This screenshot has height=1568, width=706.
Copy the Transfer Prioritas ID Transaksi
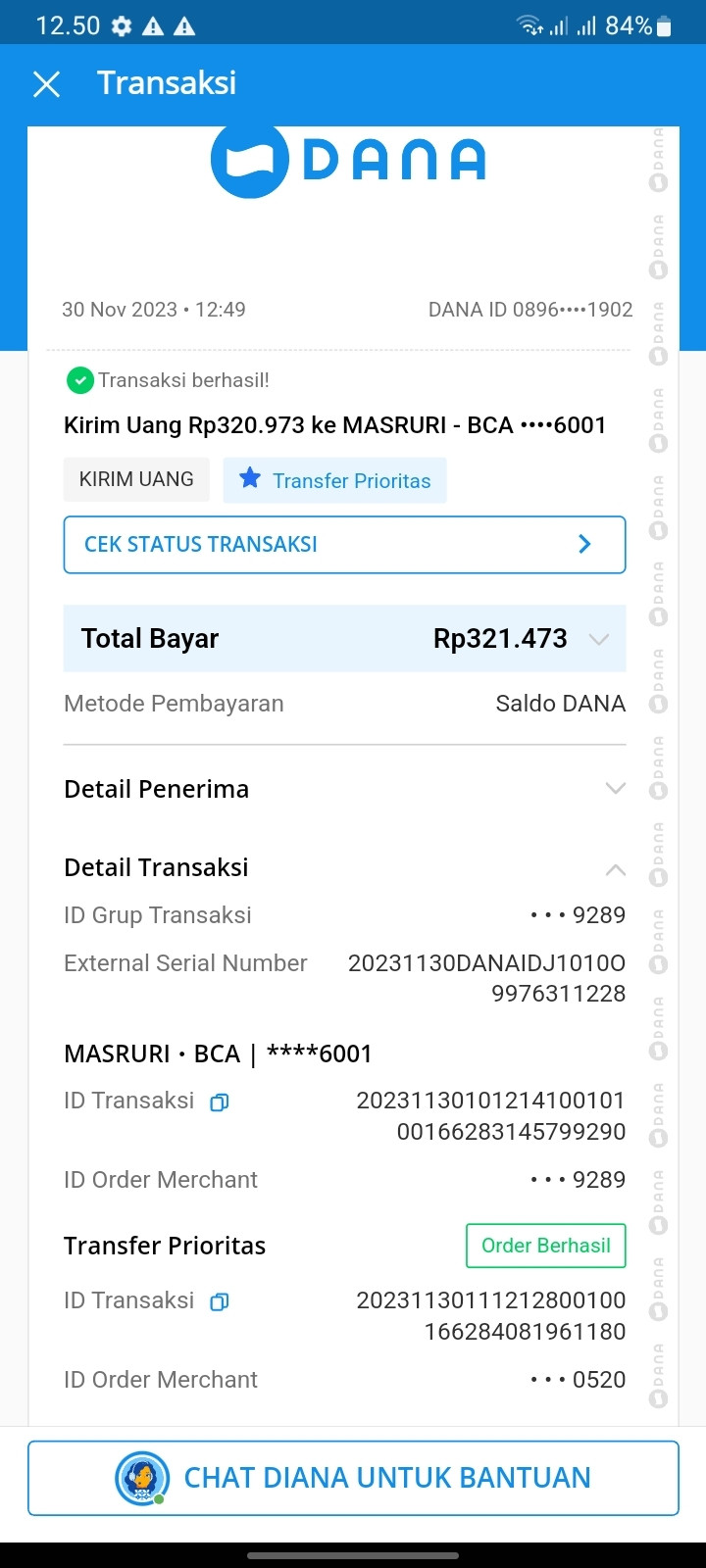tap(220, 1302)
